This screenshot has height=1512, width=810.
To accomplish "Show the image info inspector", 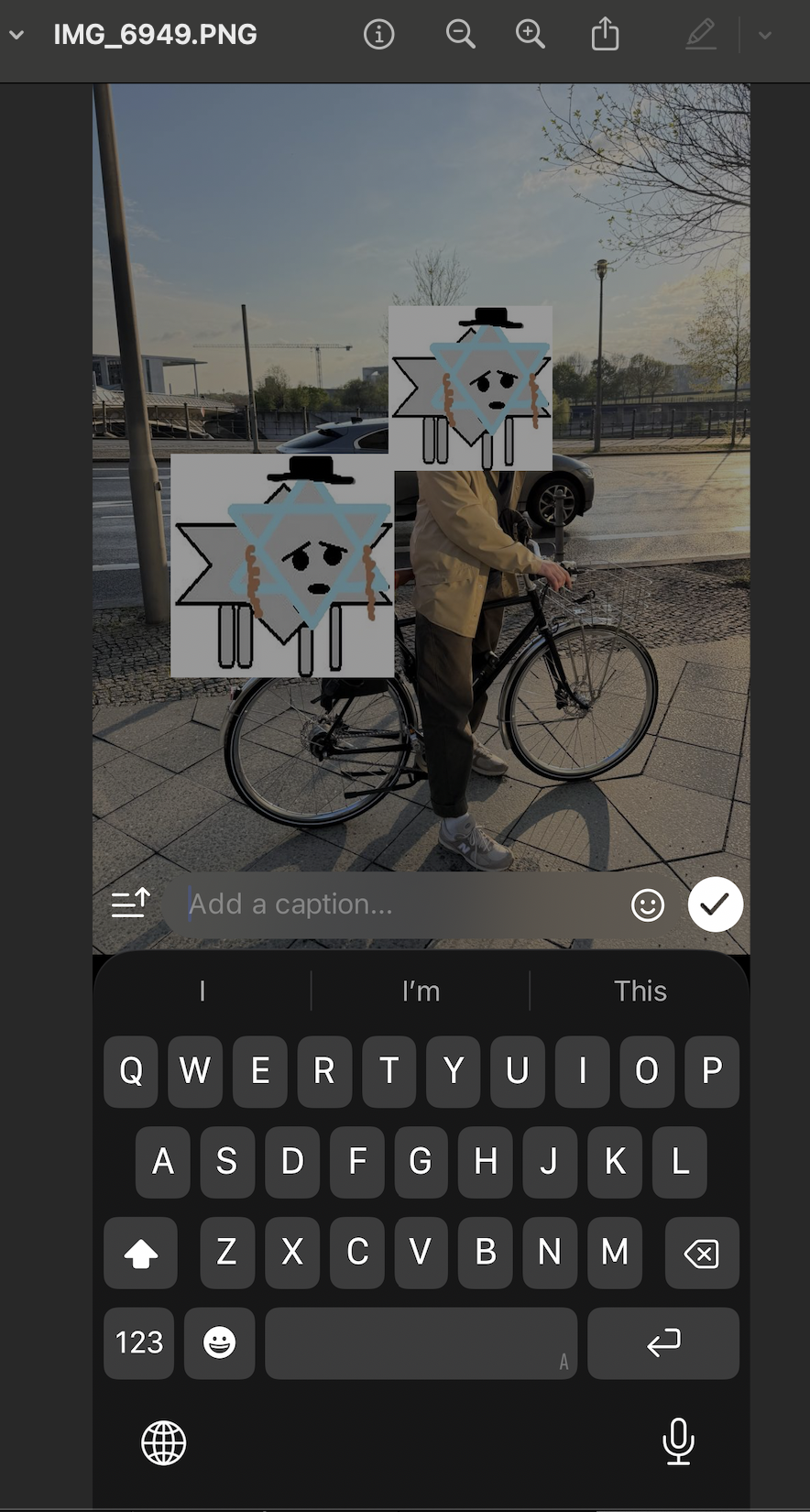I will [379, 35].
